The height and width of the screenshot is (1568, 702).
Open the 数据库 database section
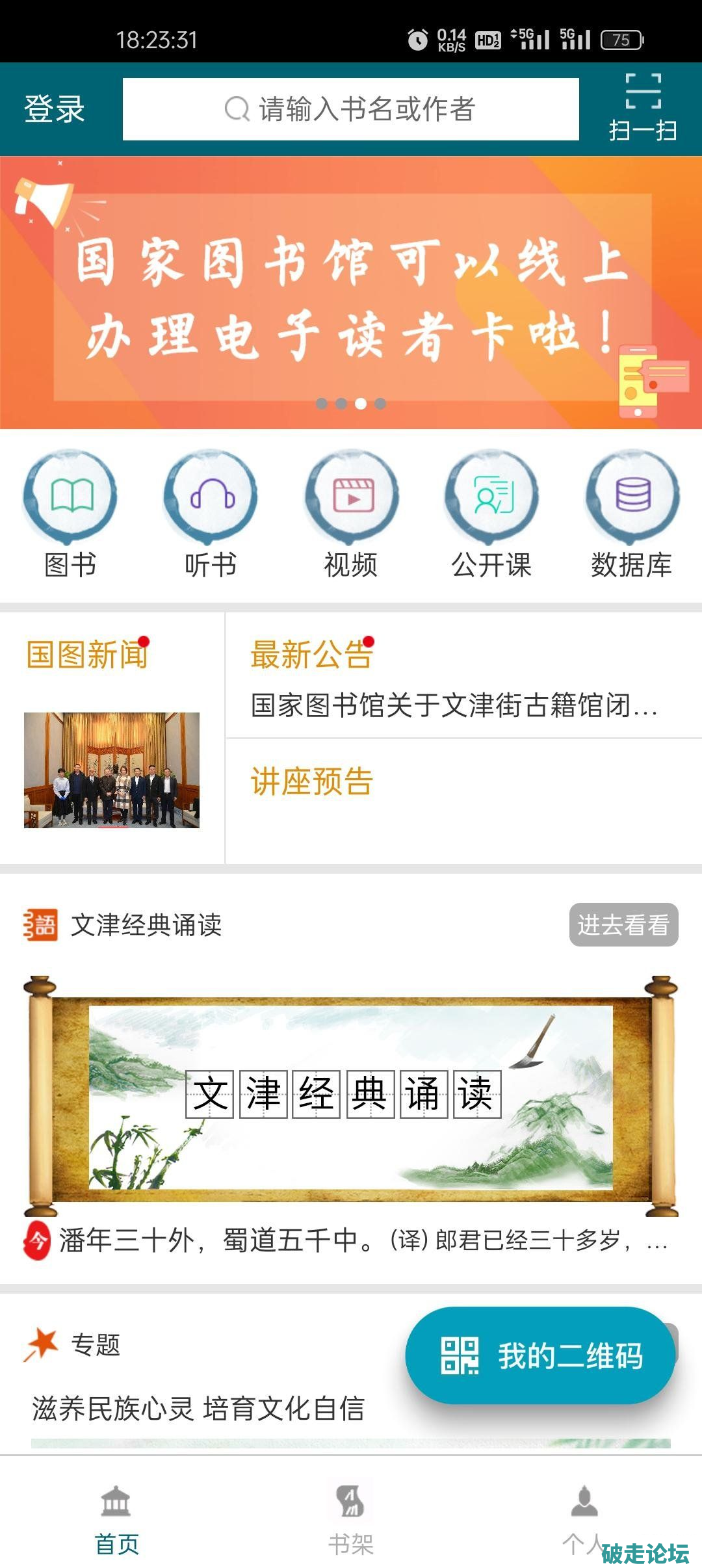631,514
